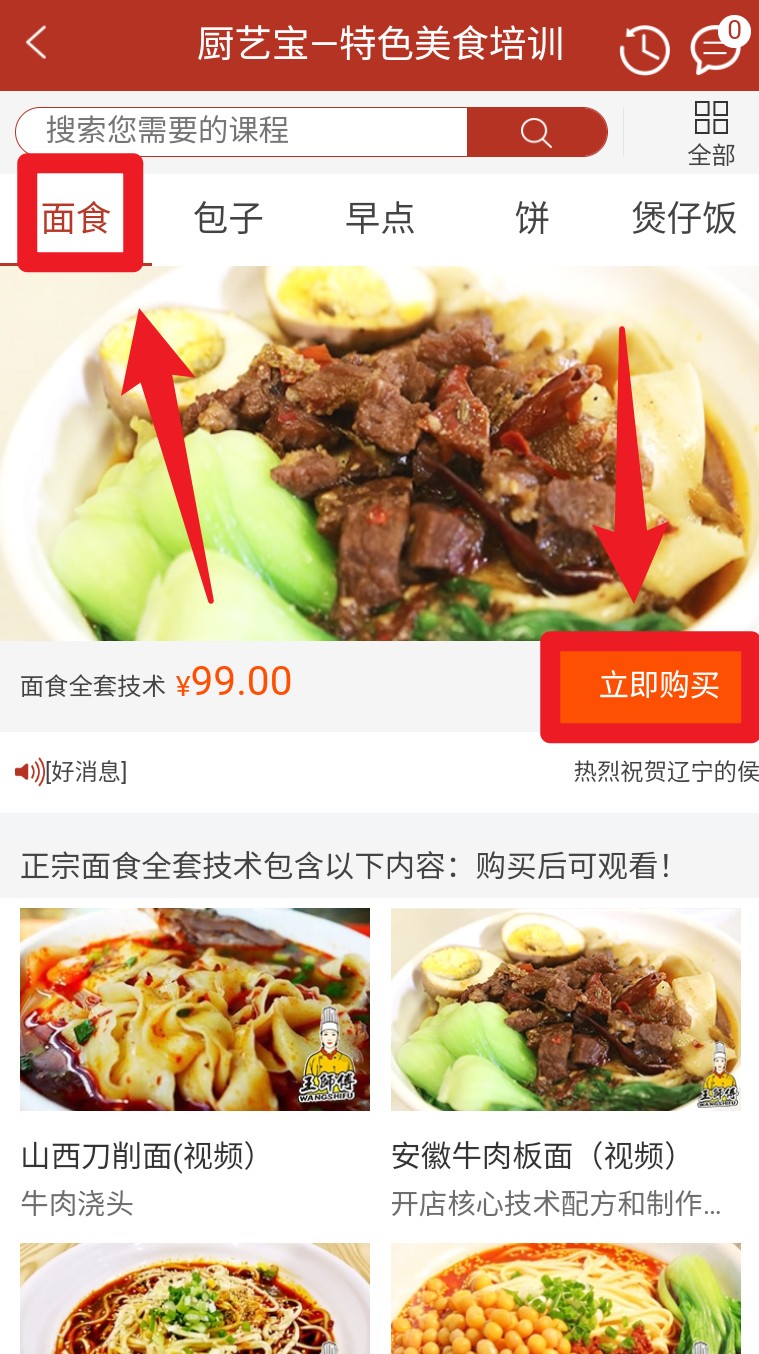
Task: Open the 好消息 announcement ticker
Action: click(x=380, y=771)
